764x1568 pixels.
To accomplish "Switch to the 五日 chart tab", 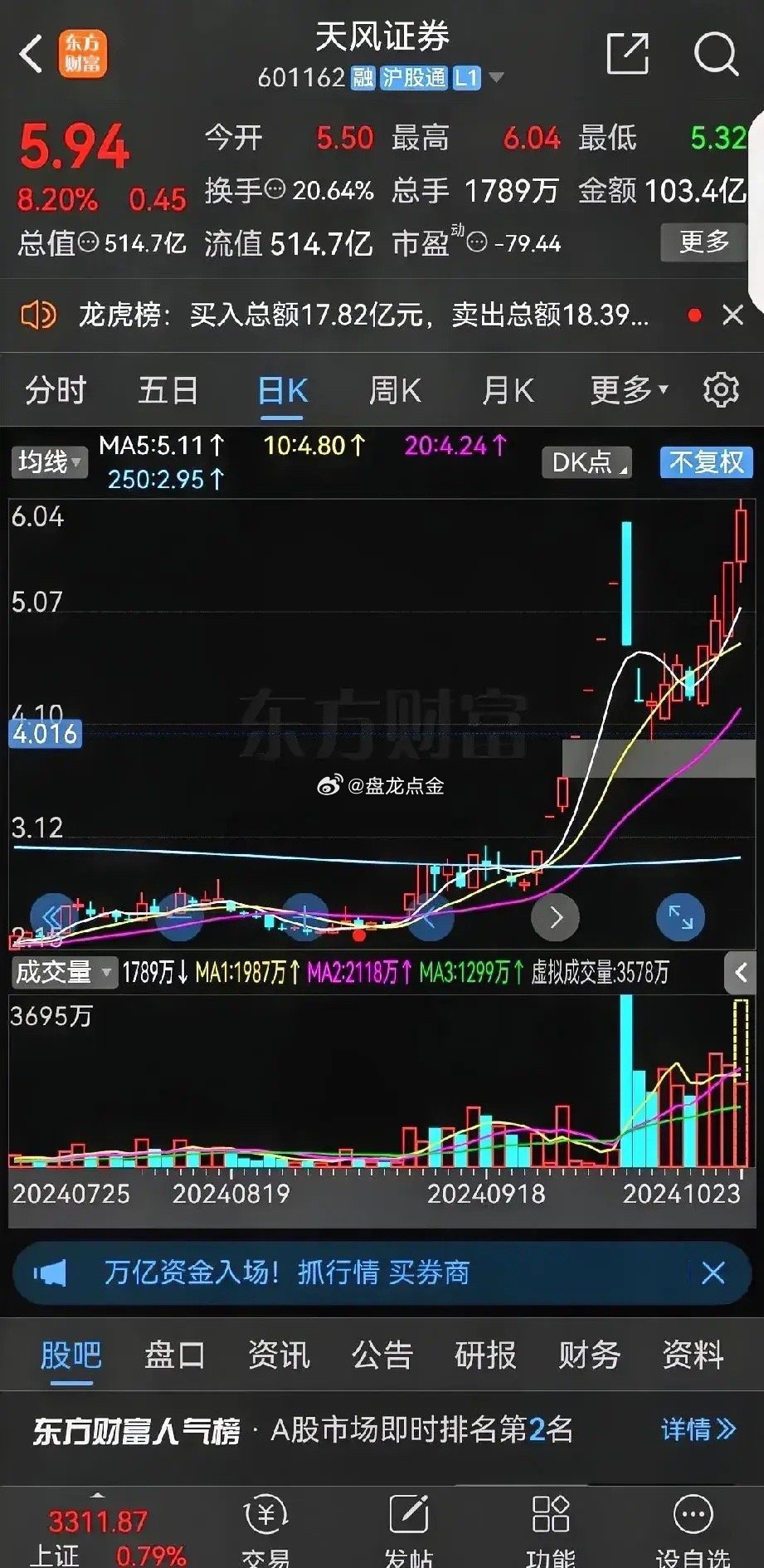I will 168,389.
